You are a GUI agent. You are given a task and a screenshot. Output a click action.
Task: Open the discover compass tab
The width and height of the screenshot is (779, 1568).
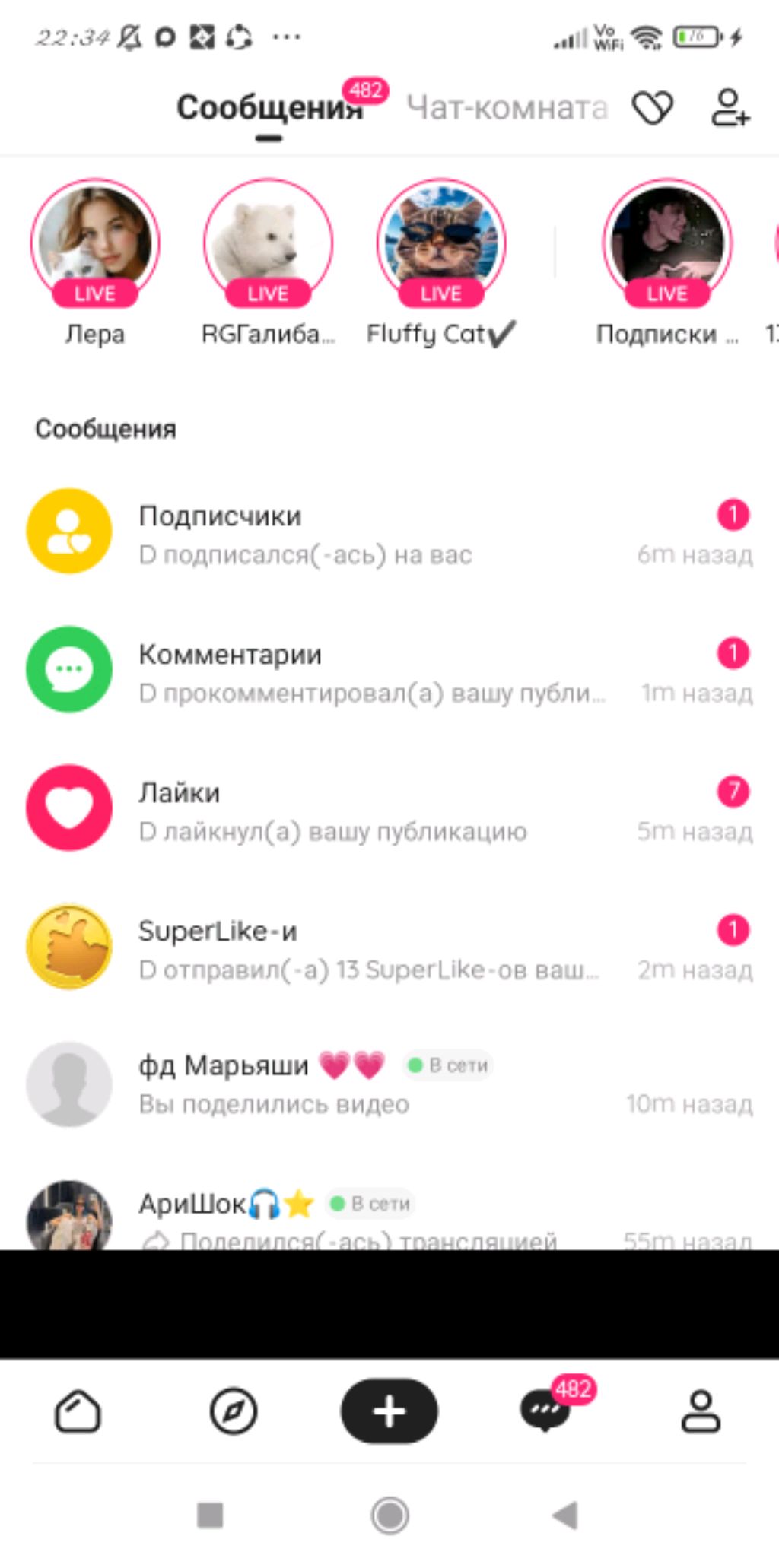(234, 1411)
